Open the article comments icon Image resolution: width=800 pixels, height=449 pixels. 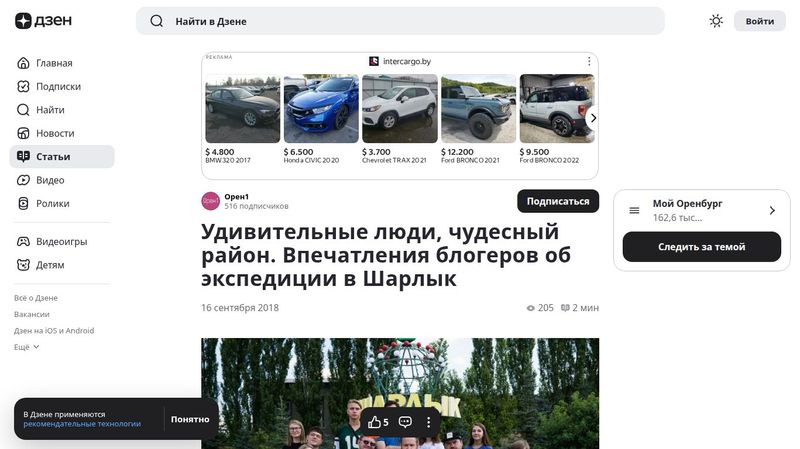[x=405, y=422]
